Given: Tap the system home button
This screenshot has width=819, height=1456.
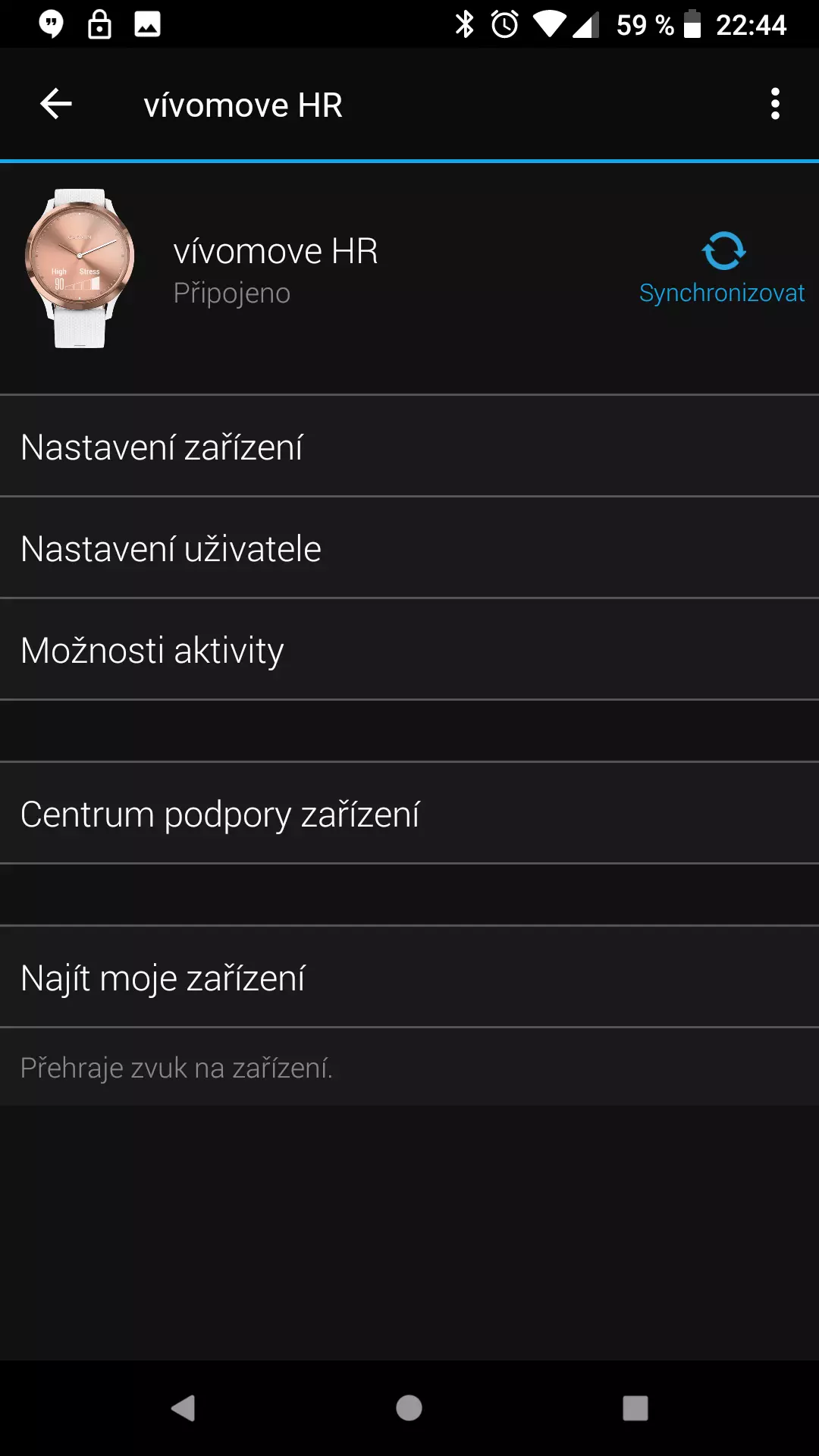Looking at the screenshot, I should coord(409,1408).
